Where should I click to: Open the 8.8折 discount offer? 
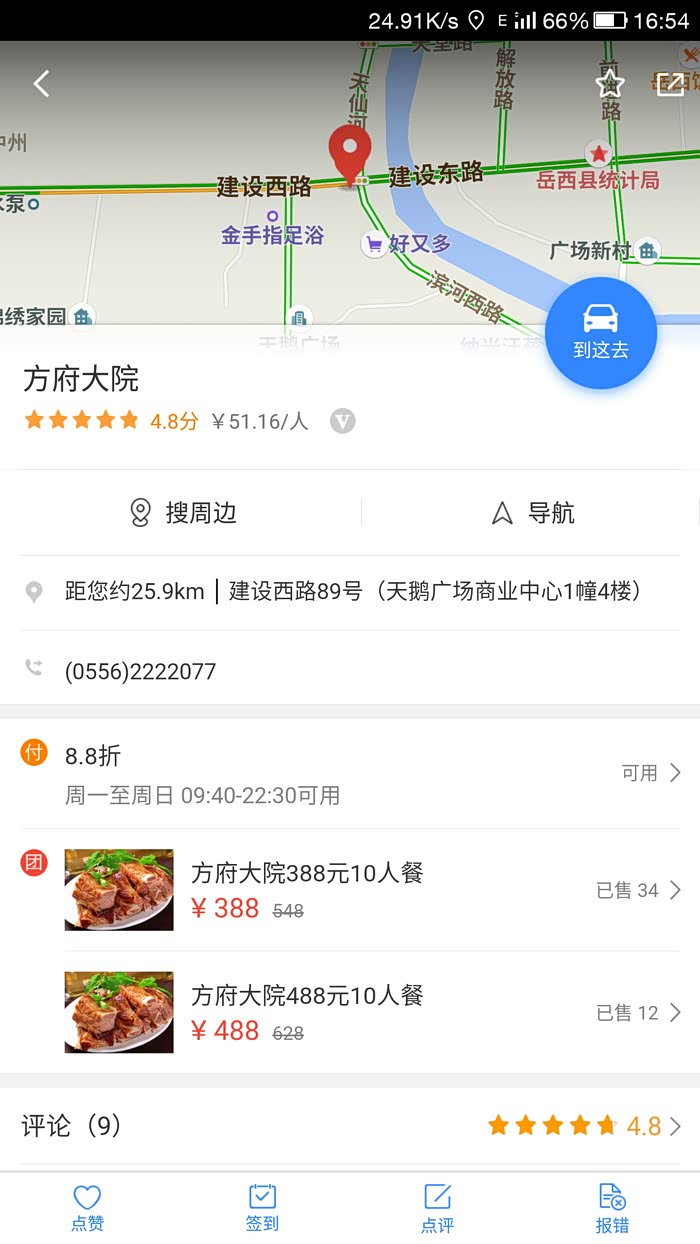pos(350,773)
